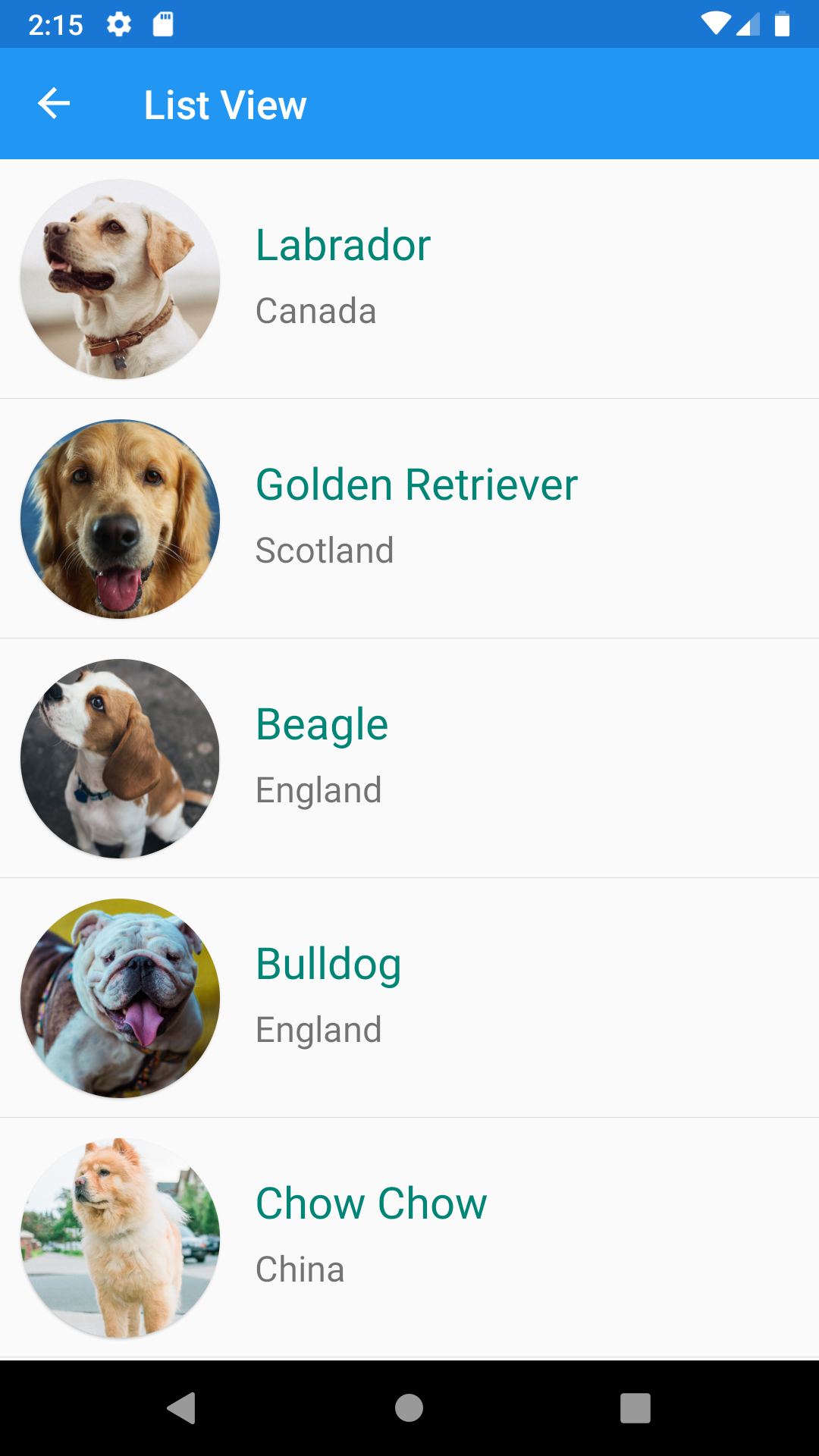Screen dimensions: 819x1456
Task: Choose the Chow Chow item
Action: (x=409, y=1238)
